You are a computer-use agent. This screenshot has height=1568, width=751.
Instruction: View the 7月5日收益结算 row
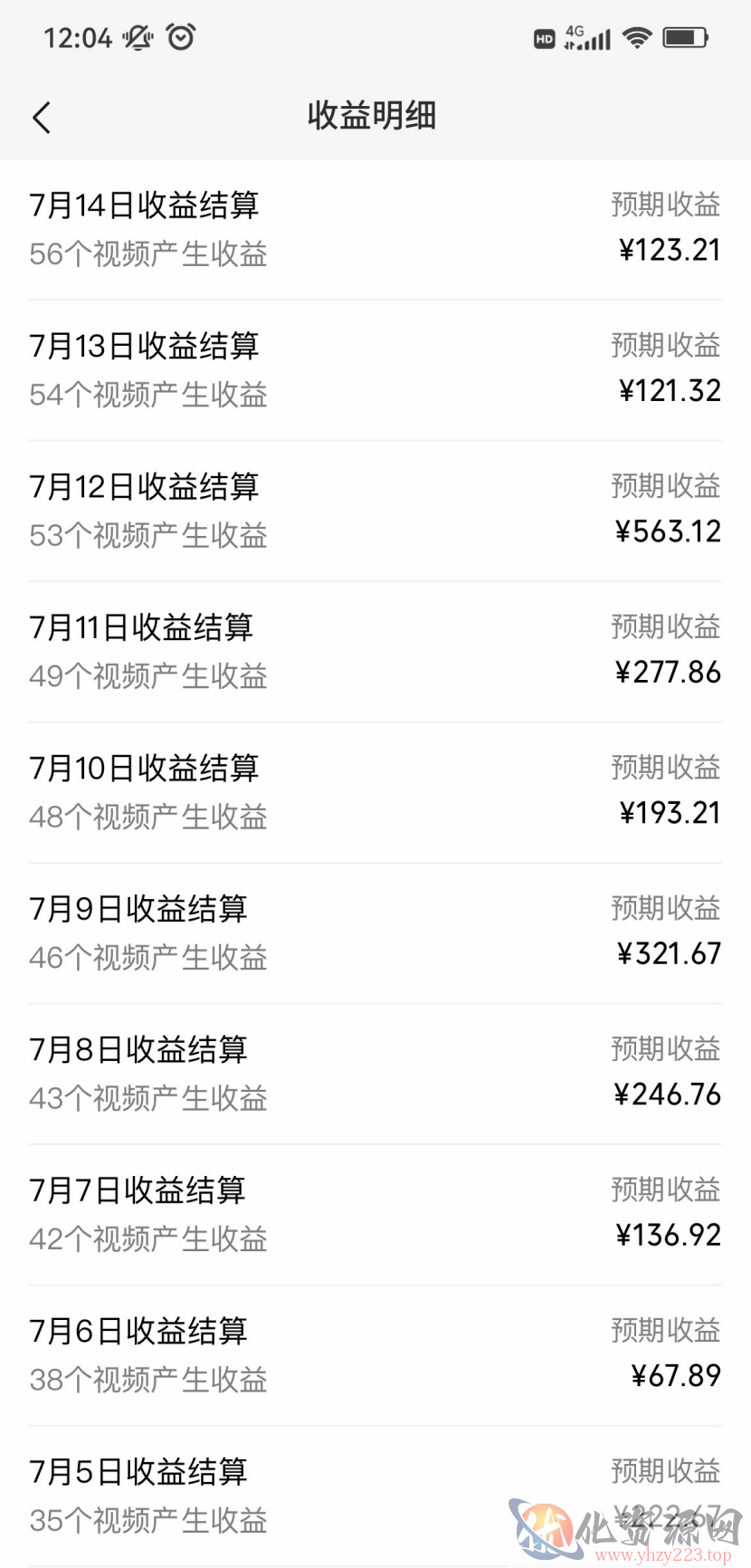click(x=375, y=1496)
